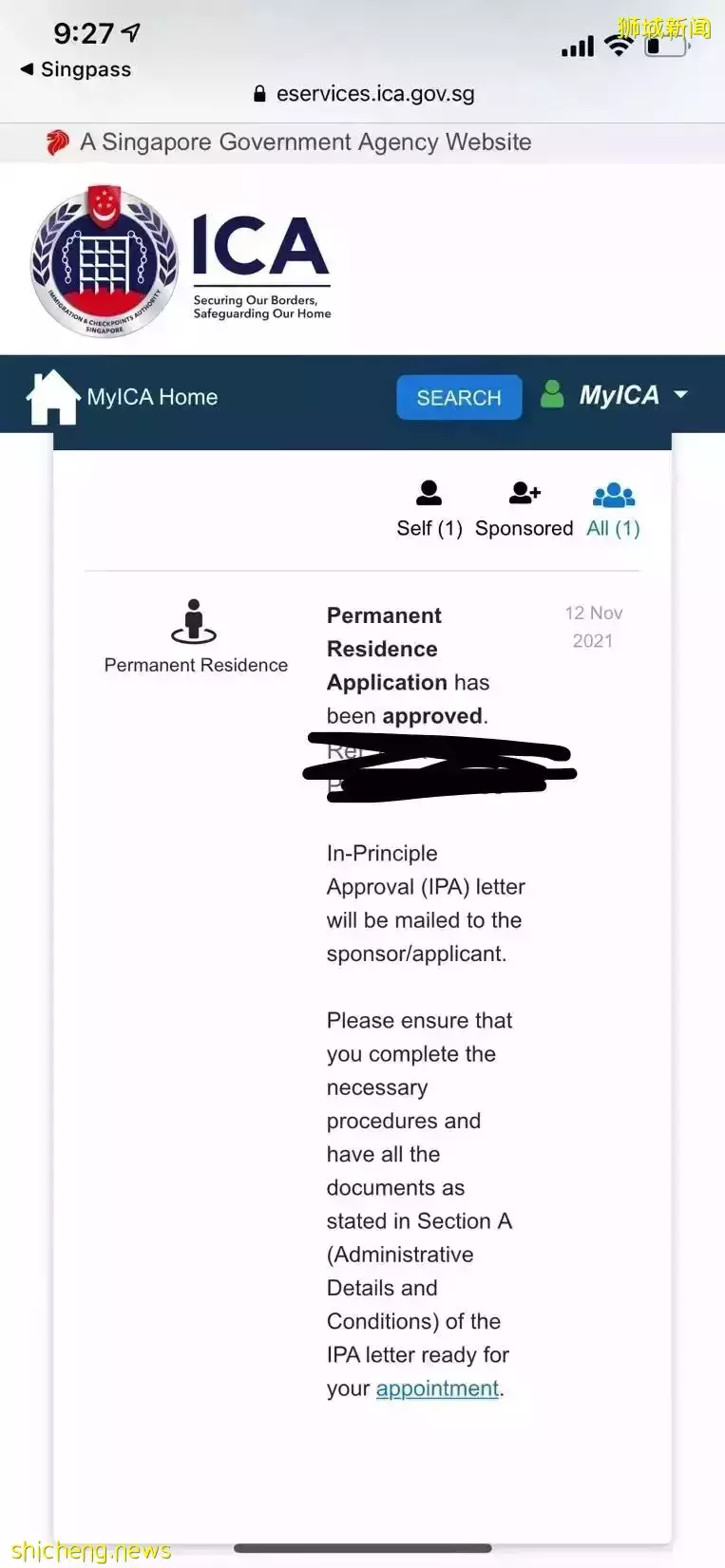The height and width of the screenshot is (1568, 725).
Task: Switch to the Self (1) tab
Action: (429, 510)
